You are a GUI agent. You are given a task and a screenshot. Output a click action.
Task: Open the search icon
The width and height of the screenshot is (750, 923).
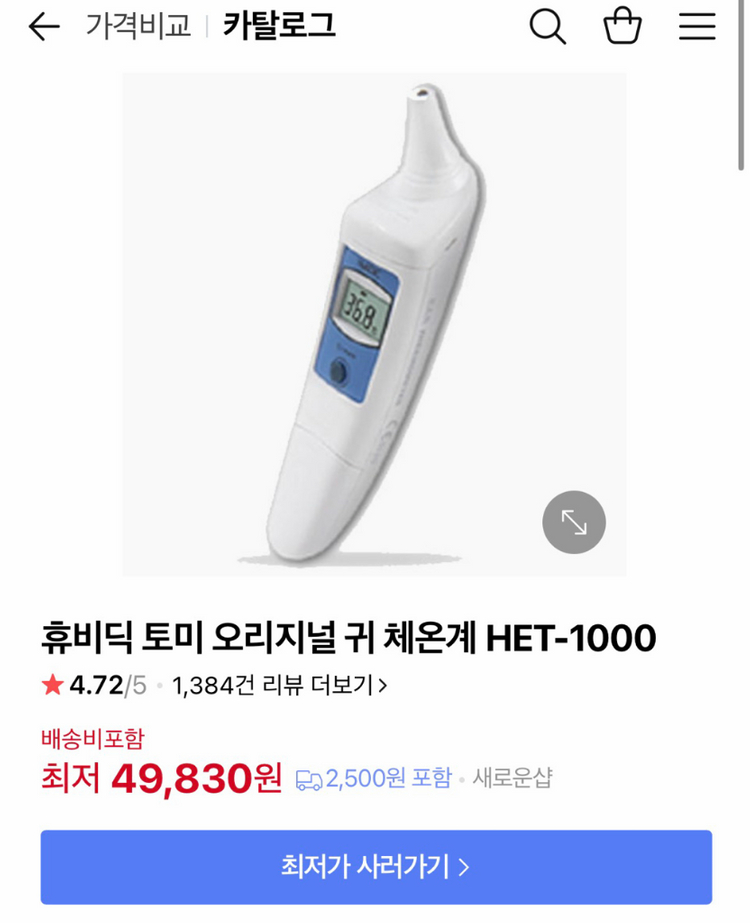(x=546, y=28)
